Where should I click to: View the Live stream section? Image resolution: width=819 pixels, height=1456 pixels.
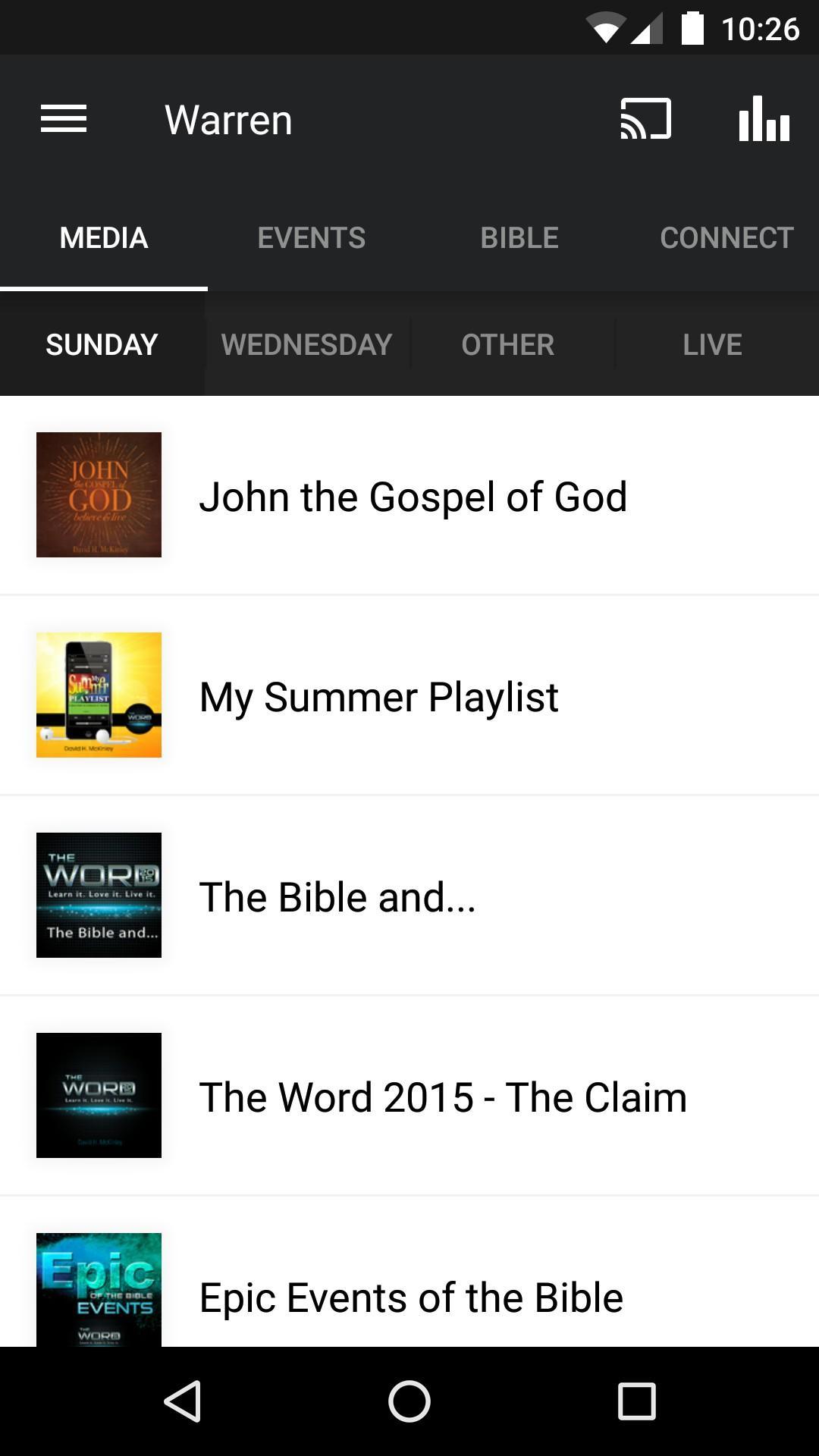tap(712, 345)
